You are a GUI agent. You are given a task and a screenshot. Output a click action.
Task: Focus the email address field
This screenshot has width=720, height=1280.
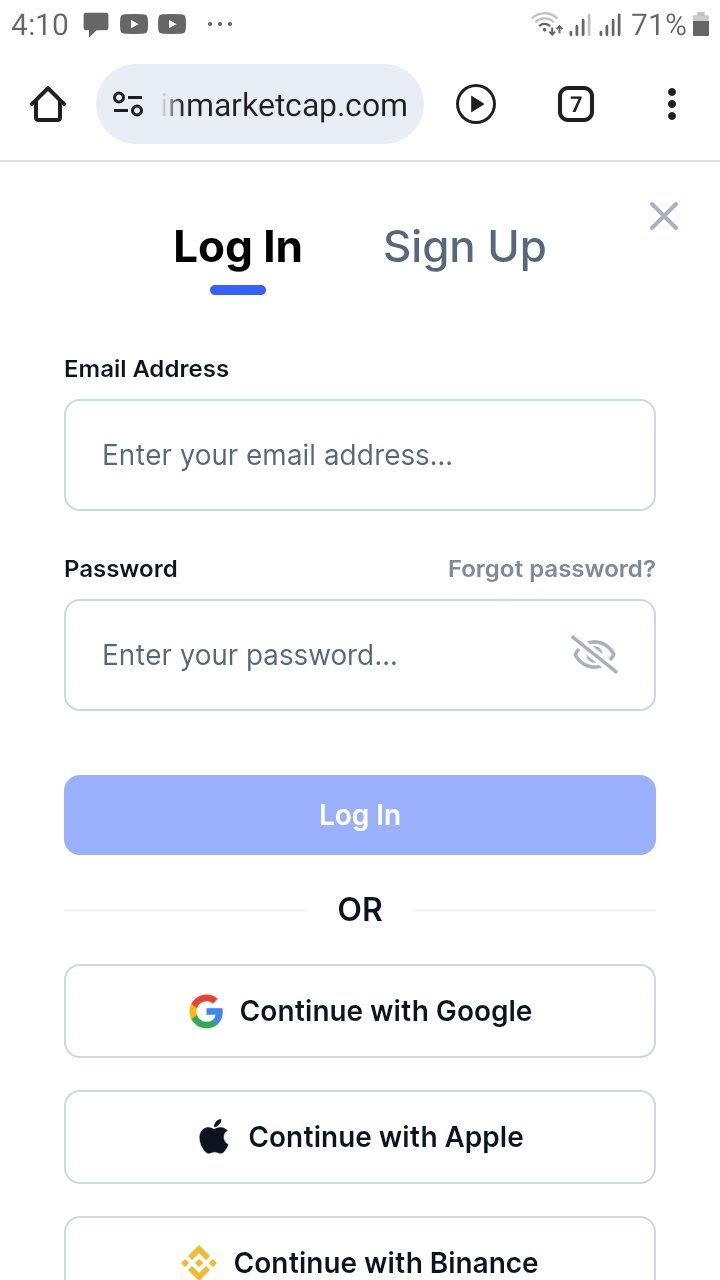click(x=360, y=455)
